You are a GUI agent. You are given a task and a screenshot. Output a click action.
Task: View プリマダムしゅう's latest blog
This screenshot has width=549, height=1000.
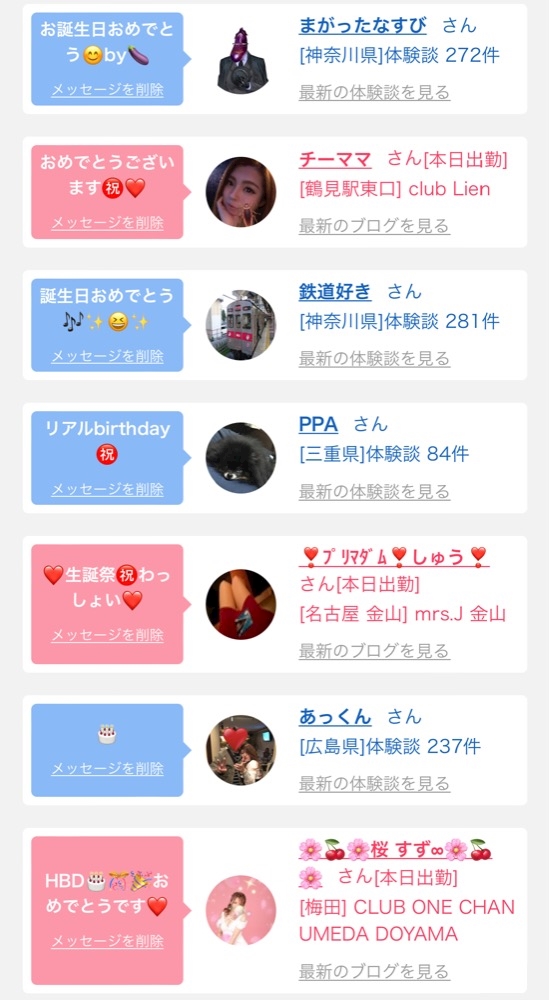(x=374, y=651)
